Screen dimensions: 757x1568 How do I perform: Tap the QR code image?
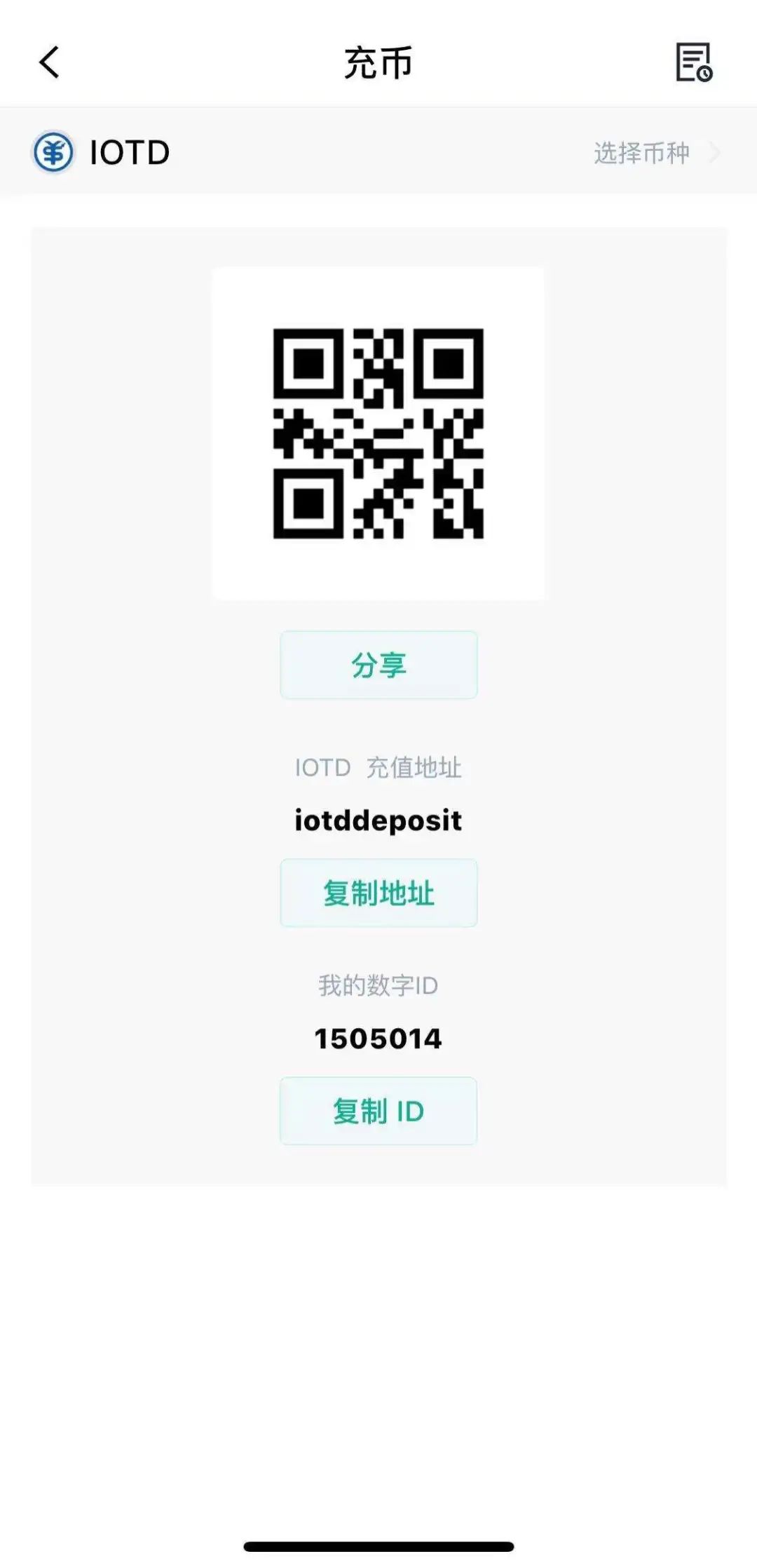click(378, 433)
